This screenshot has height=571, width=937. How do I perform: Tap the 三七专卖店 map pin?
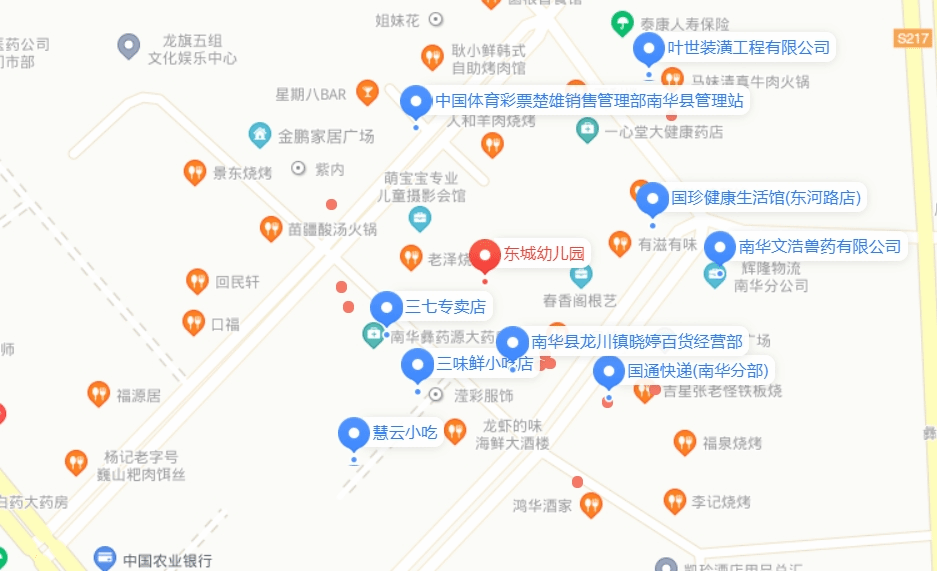point(386,307)
